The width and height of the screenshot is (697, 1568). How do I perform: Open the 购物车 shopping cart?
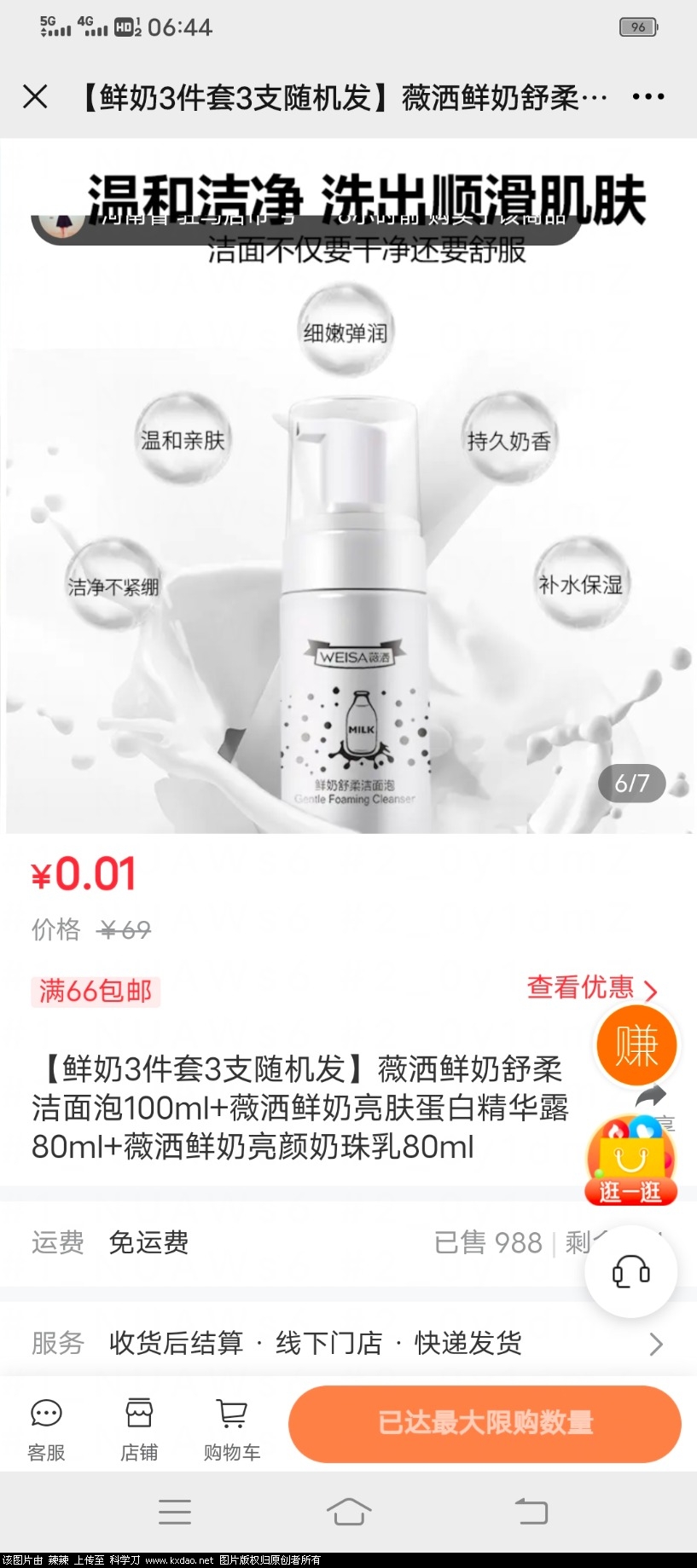(x=231, y=1429)
